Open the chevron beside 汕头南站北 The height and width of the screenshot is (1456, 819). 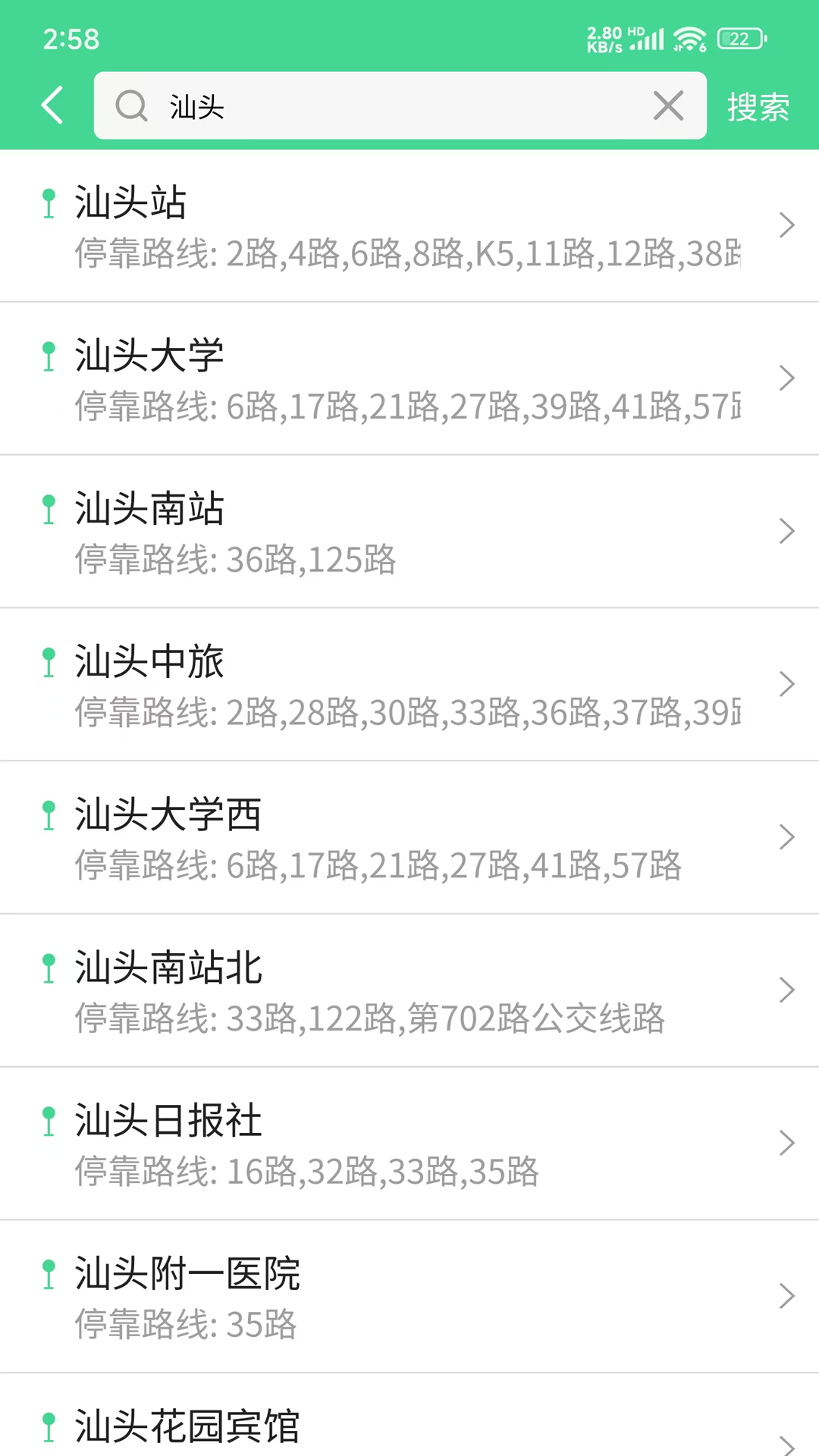pos(787,990)
